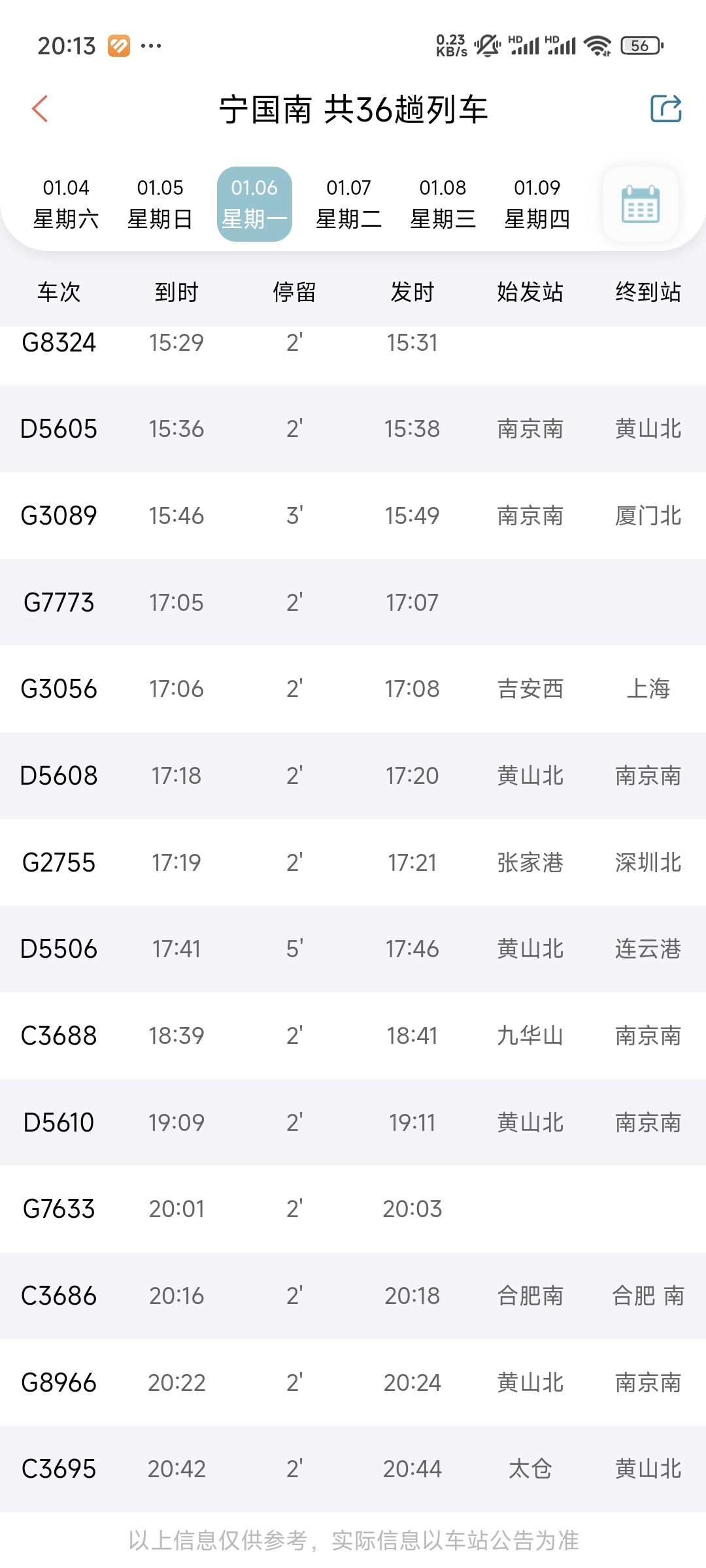The height and width of the screenshot is (1568, 706).
Task: Select date 01.04 星期六
Action: (x=66, y=204)
